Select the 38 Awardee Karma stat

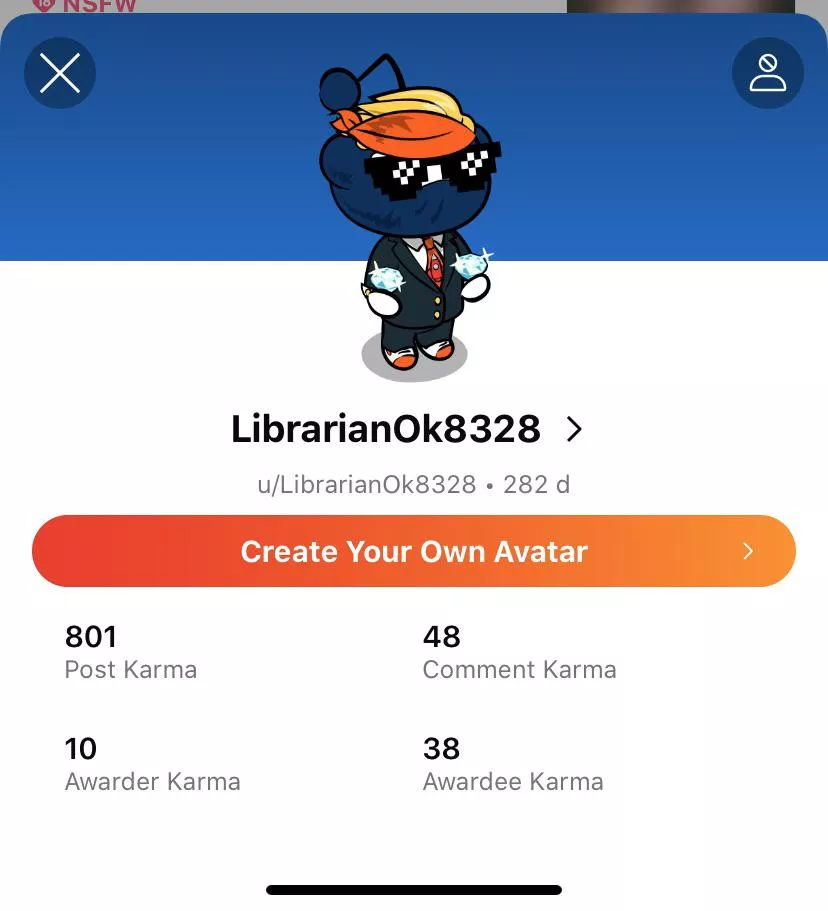click(512, 763)
